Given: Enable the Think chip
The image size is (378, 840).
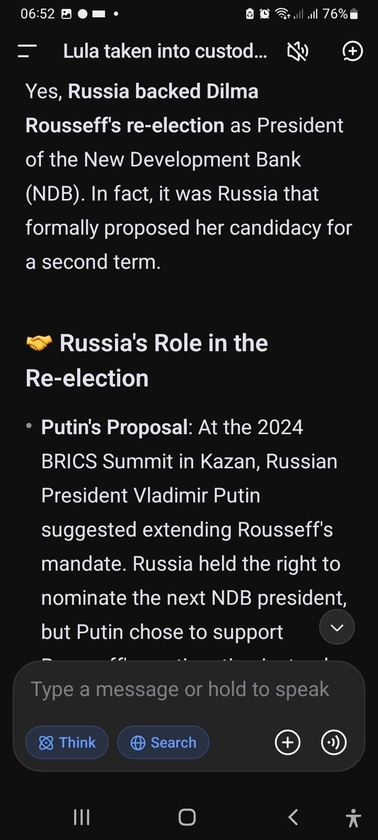Looking at the screenshot, I should click(67, 742).
